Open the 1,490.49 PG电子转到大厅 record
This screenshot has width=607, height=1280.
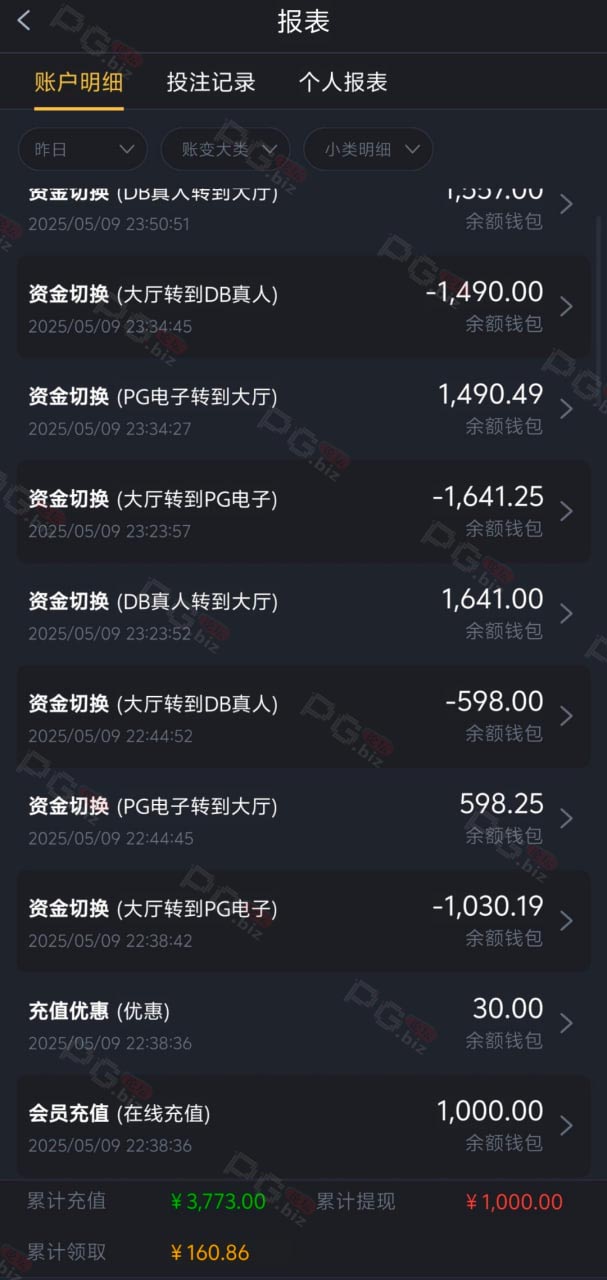click(x=303, y=409)
